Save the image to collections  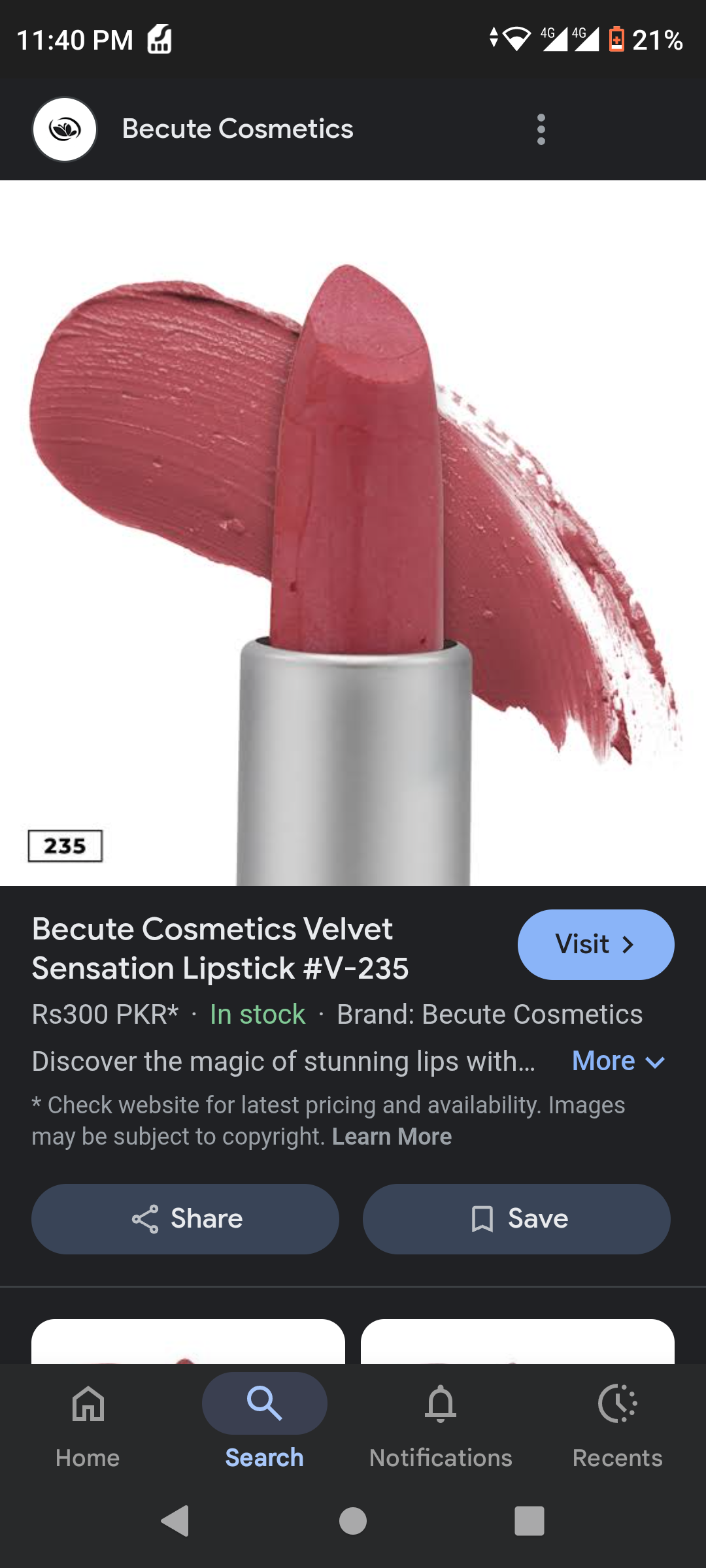pyautogui.click(x=516, y=1219)
